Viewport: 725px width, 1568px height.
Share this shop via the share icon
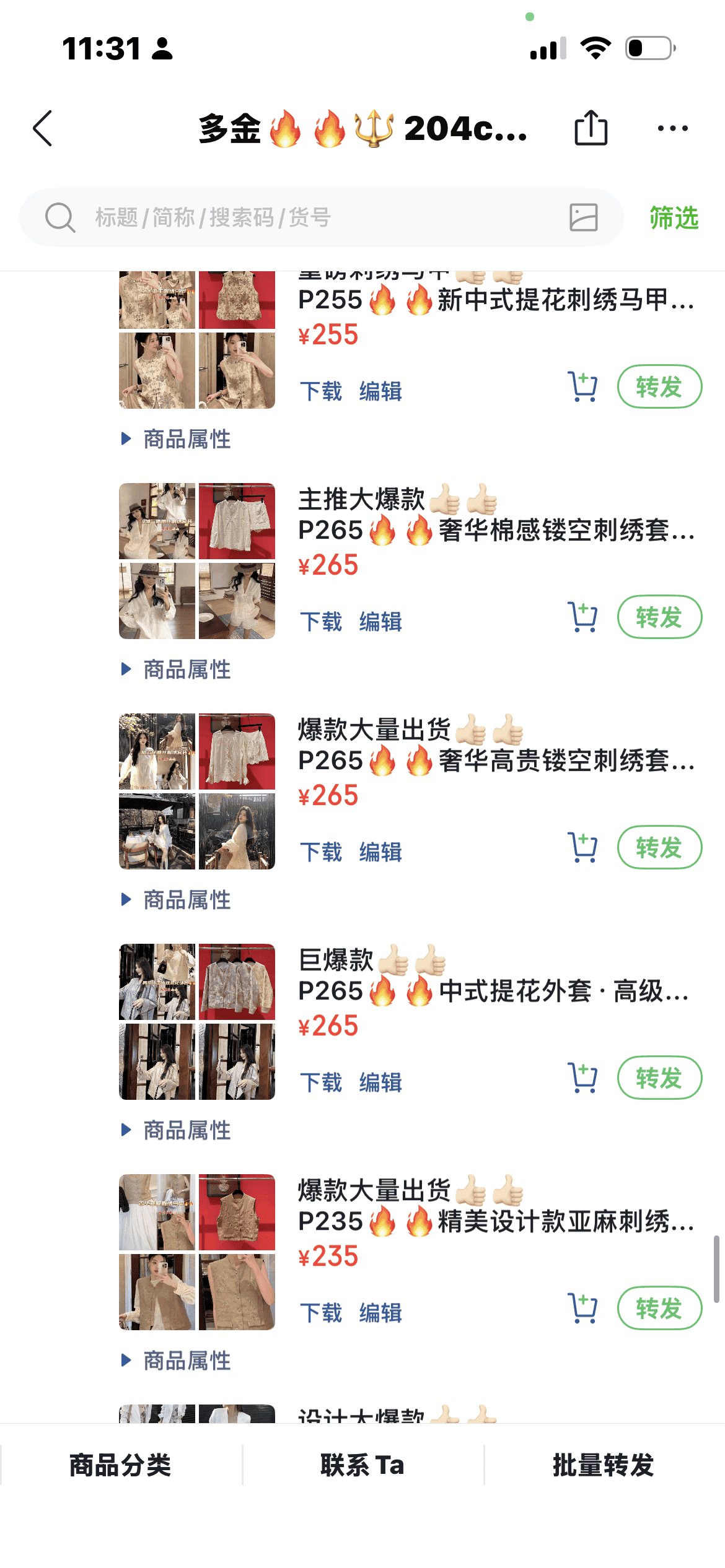(x=591, y=128)
